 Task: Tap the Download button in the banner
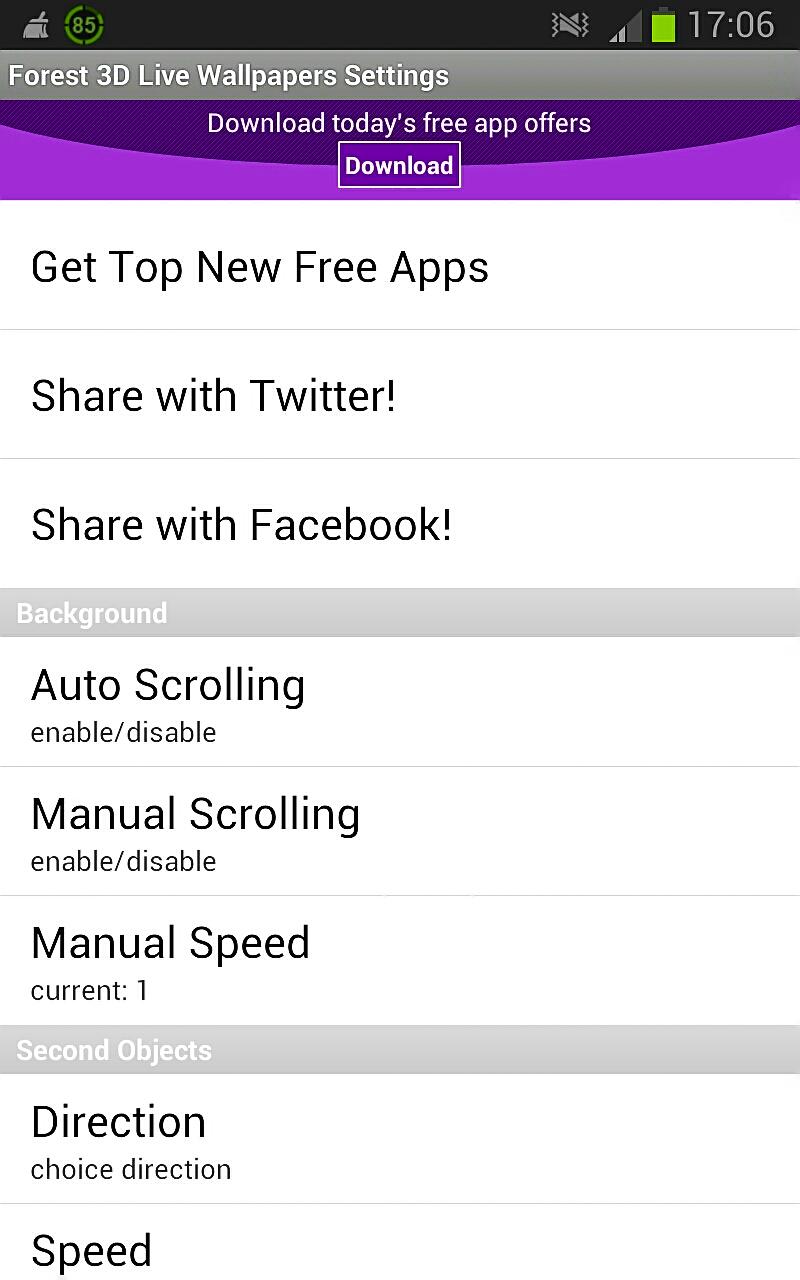click(x=399, y=165)
